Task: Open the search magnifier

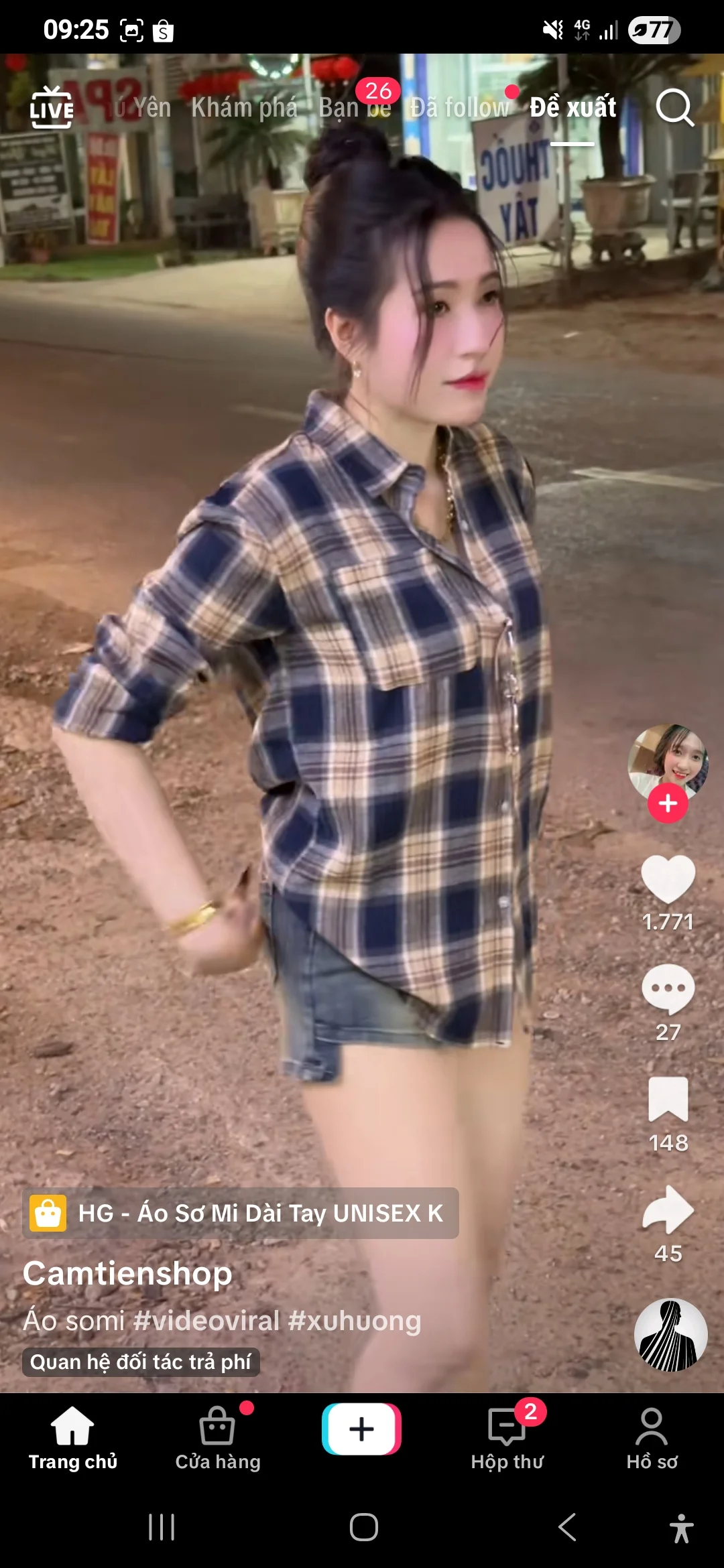Action: click(674, 107)
